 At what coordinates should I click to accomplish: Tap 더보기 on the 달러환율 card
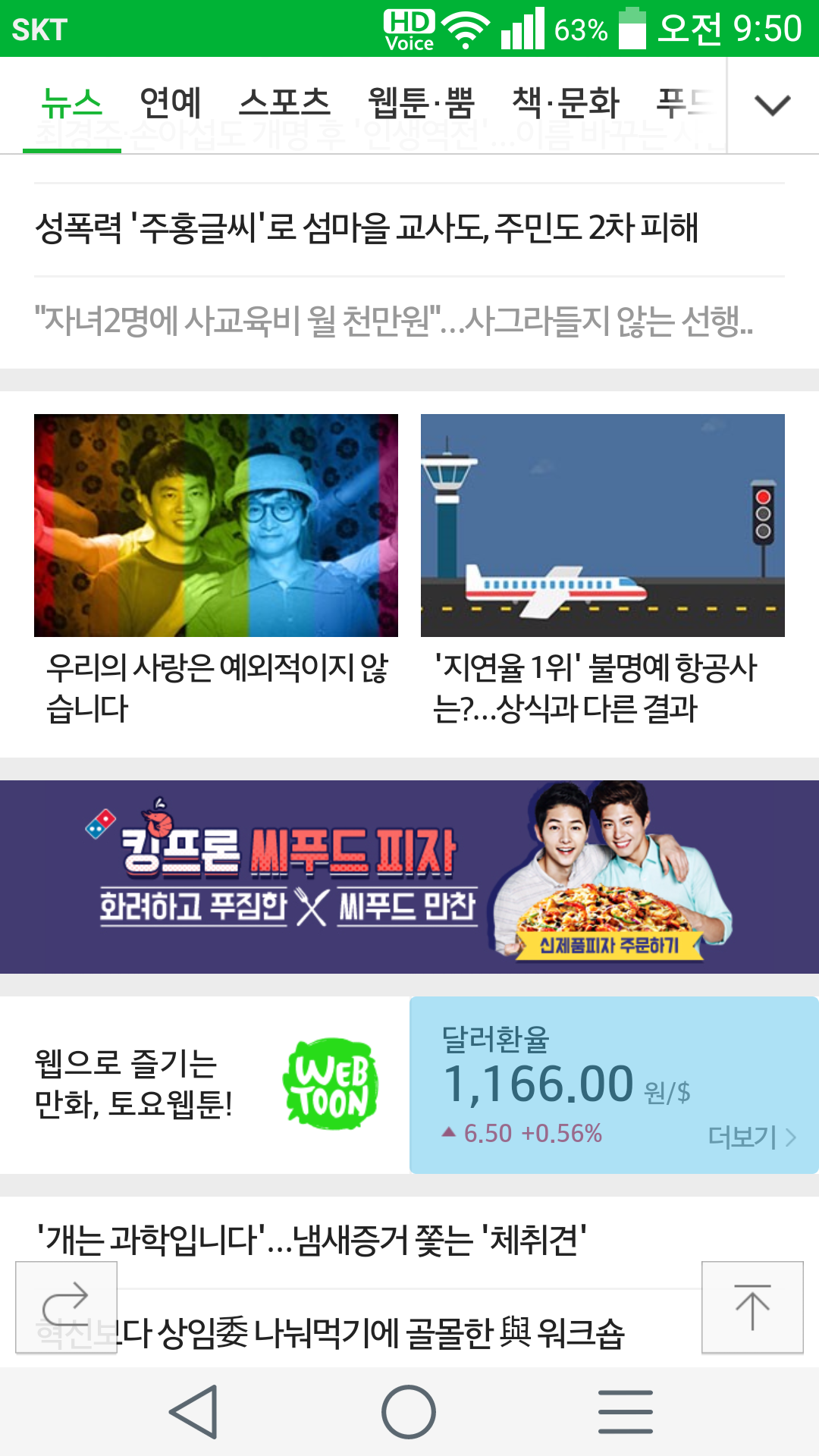[x=751, y=1137]
